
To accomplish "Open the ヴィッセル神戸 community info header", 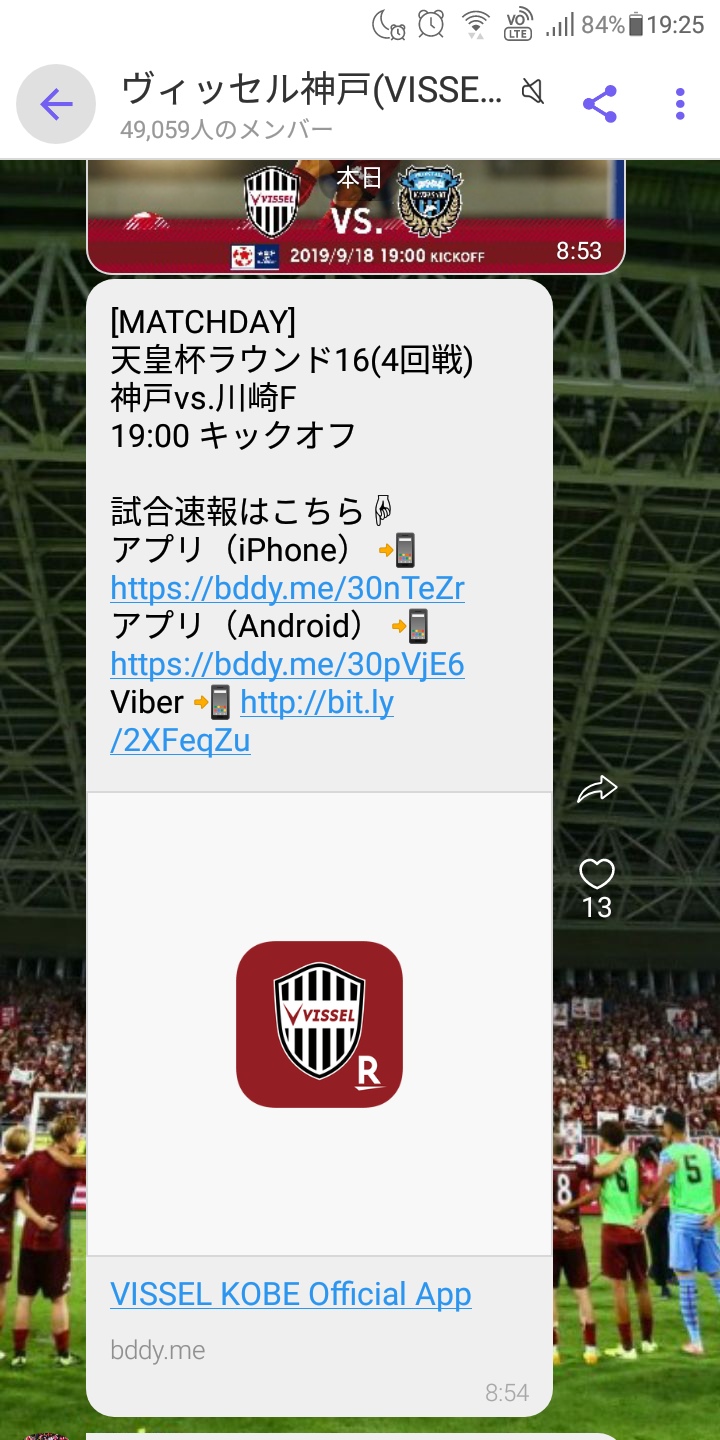I will click(310, 104).
